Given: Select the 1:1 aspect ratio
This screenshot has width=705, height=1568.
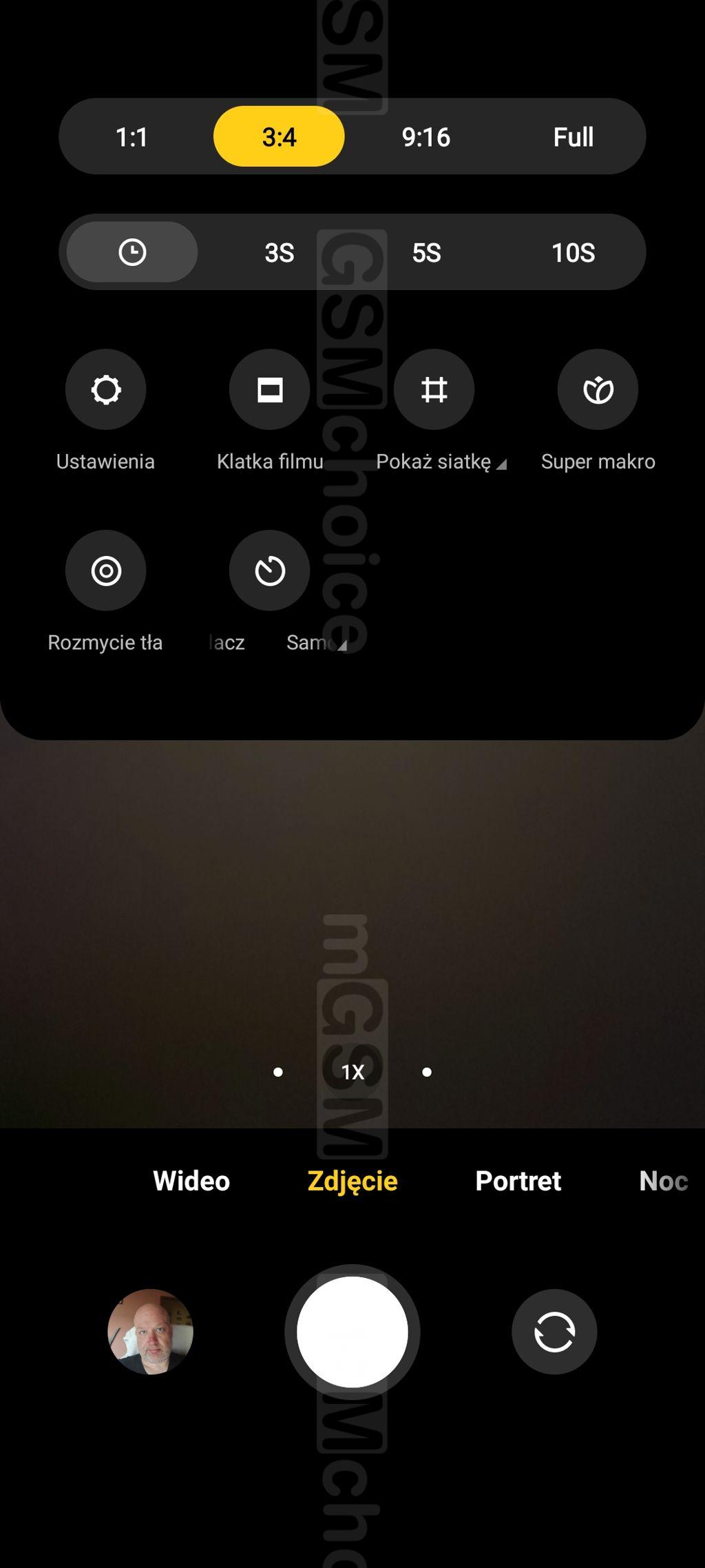Looking at the screenshot, I should [x=131, y=136].
